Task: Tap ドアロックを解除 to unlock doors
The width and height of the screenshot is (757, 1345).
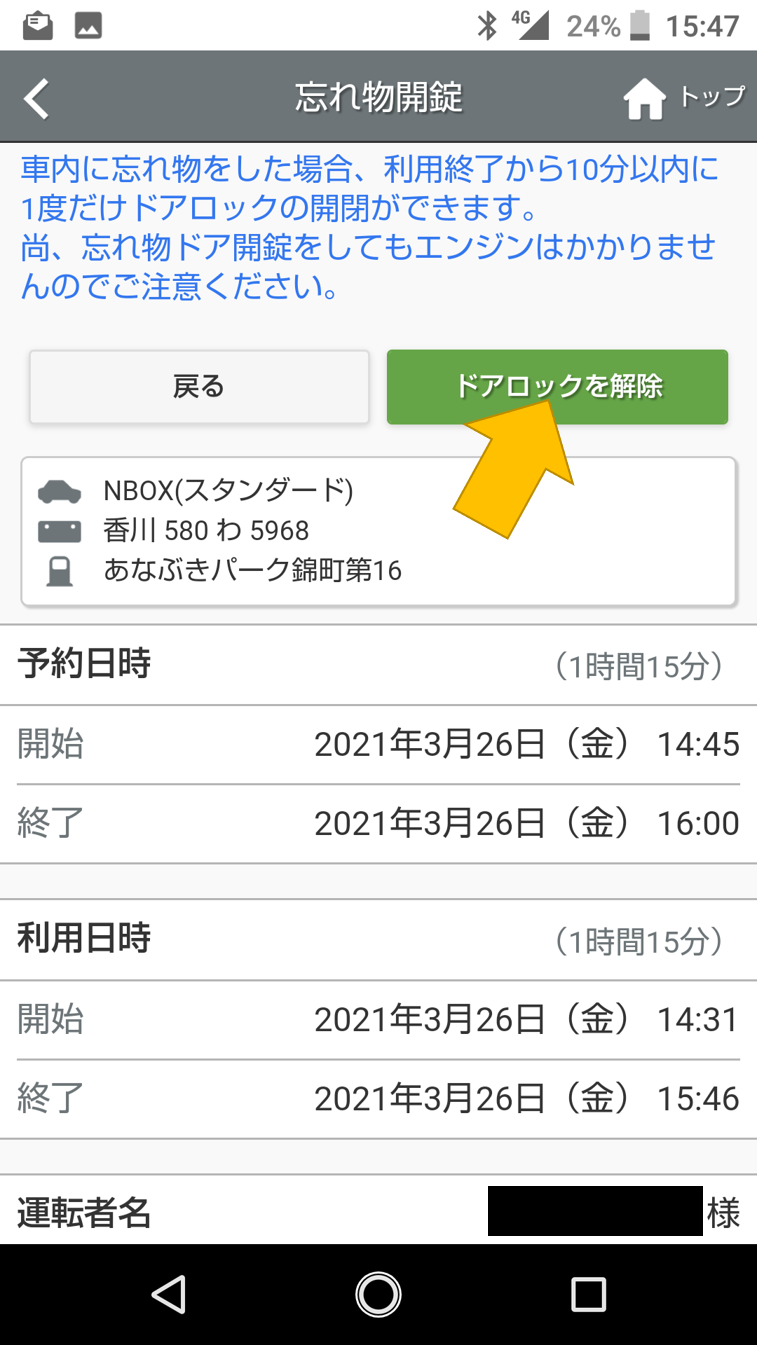Action: point(557,387)
